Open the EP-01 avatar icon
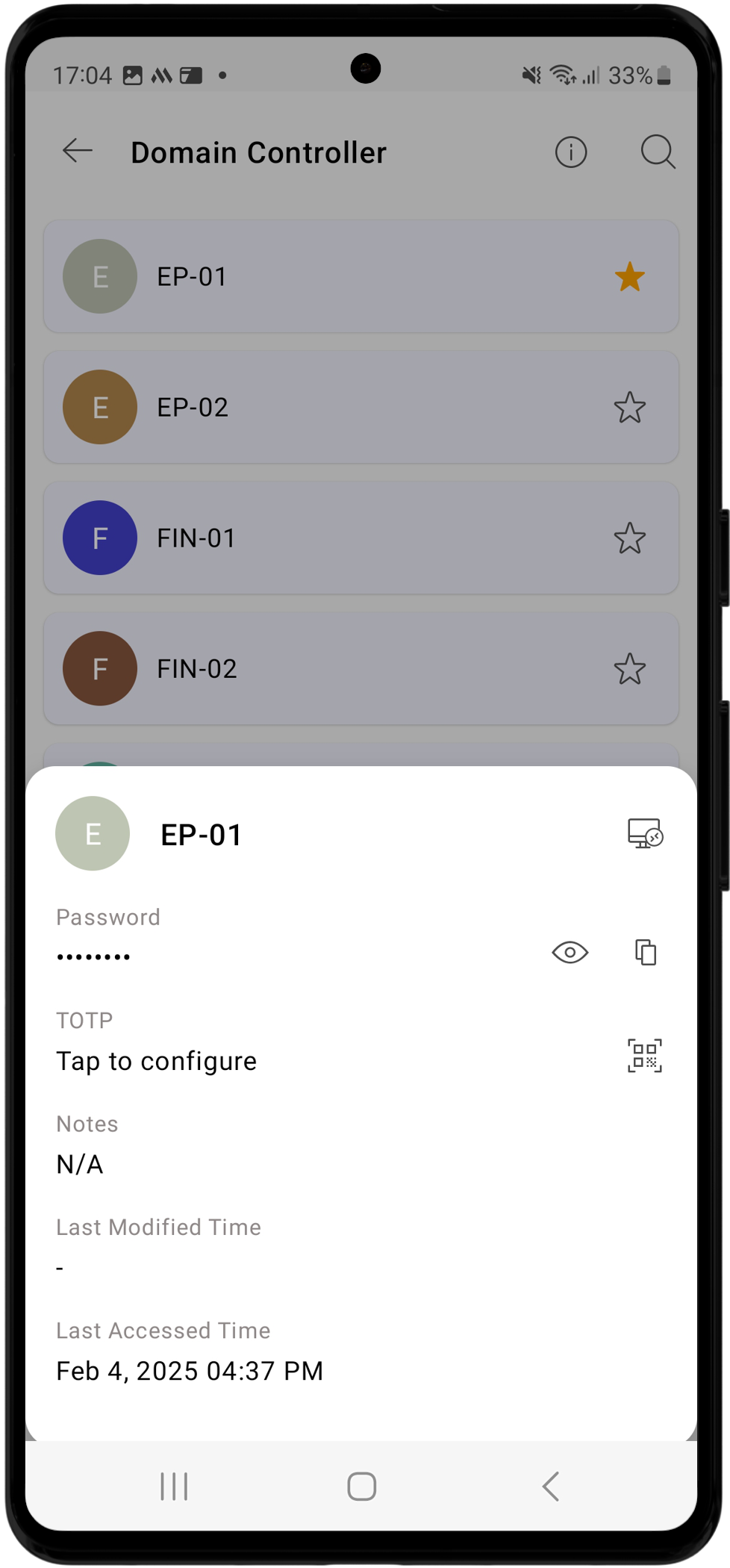This screenshot has height=1568, width=730. pos(92,833)
